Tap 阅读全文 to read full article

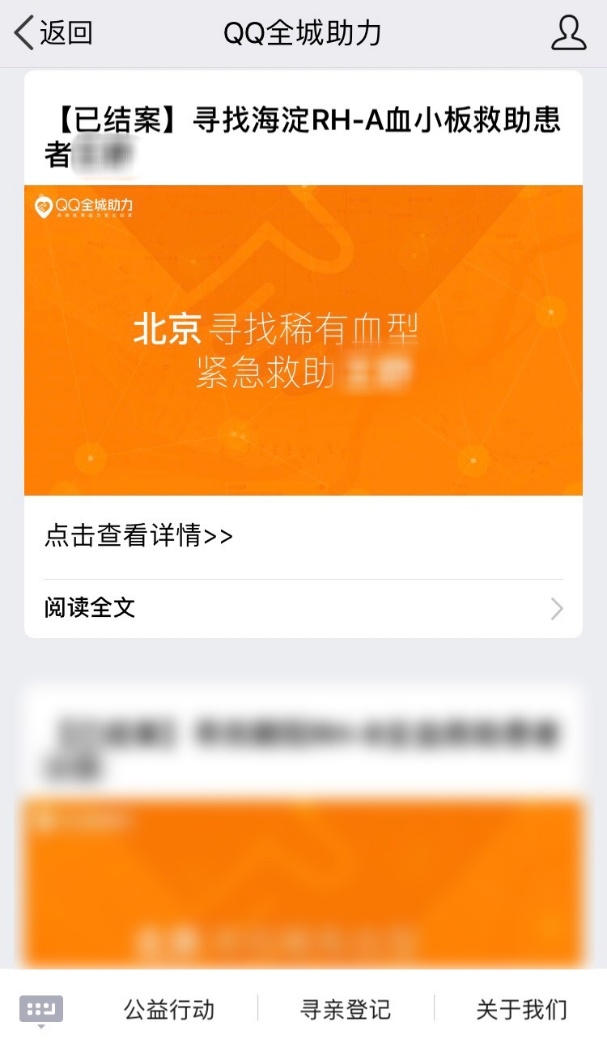pyautogui.click(x=303, y=608)
